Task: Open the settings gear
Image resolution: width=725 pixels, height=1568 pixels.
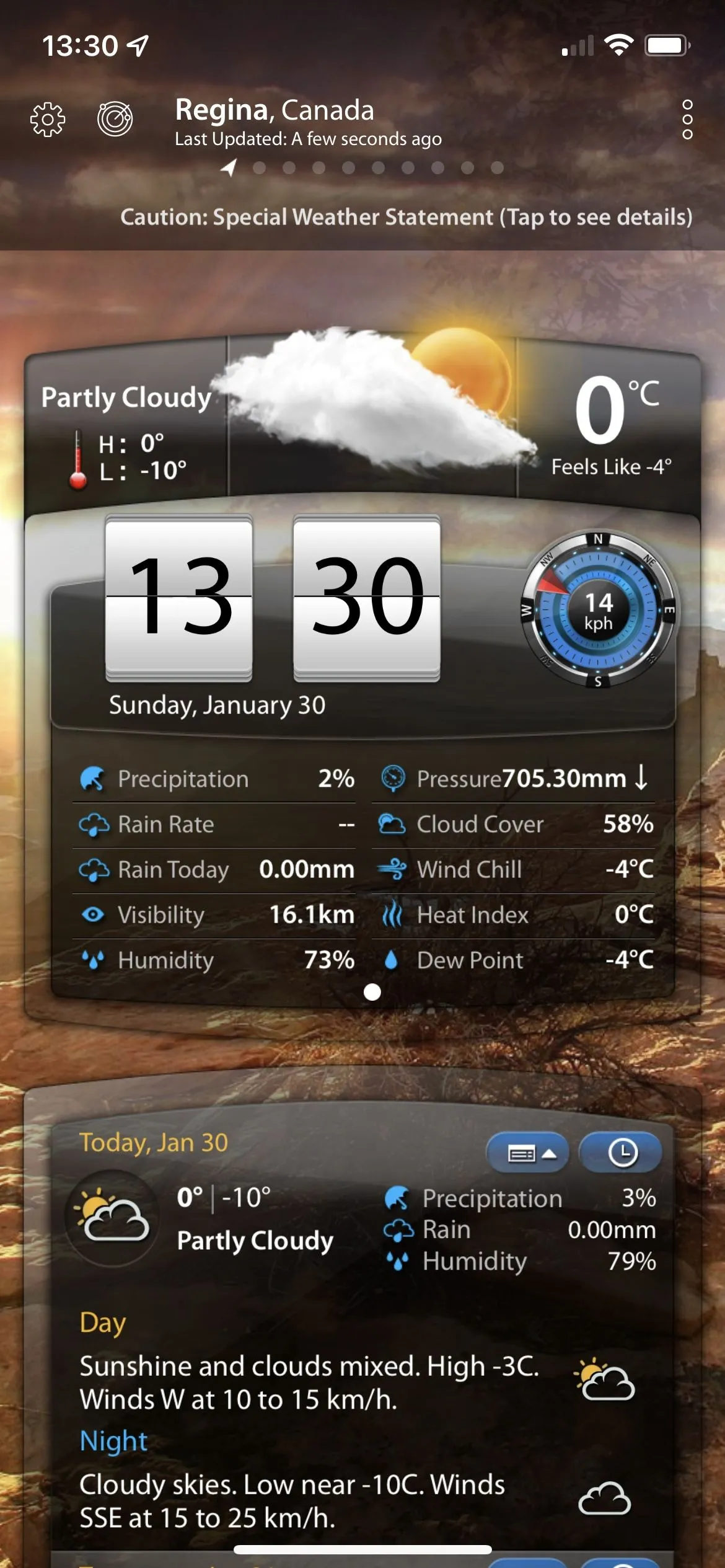Action: pos(48,119)
